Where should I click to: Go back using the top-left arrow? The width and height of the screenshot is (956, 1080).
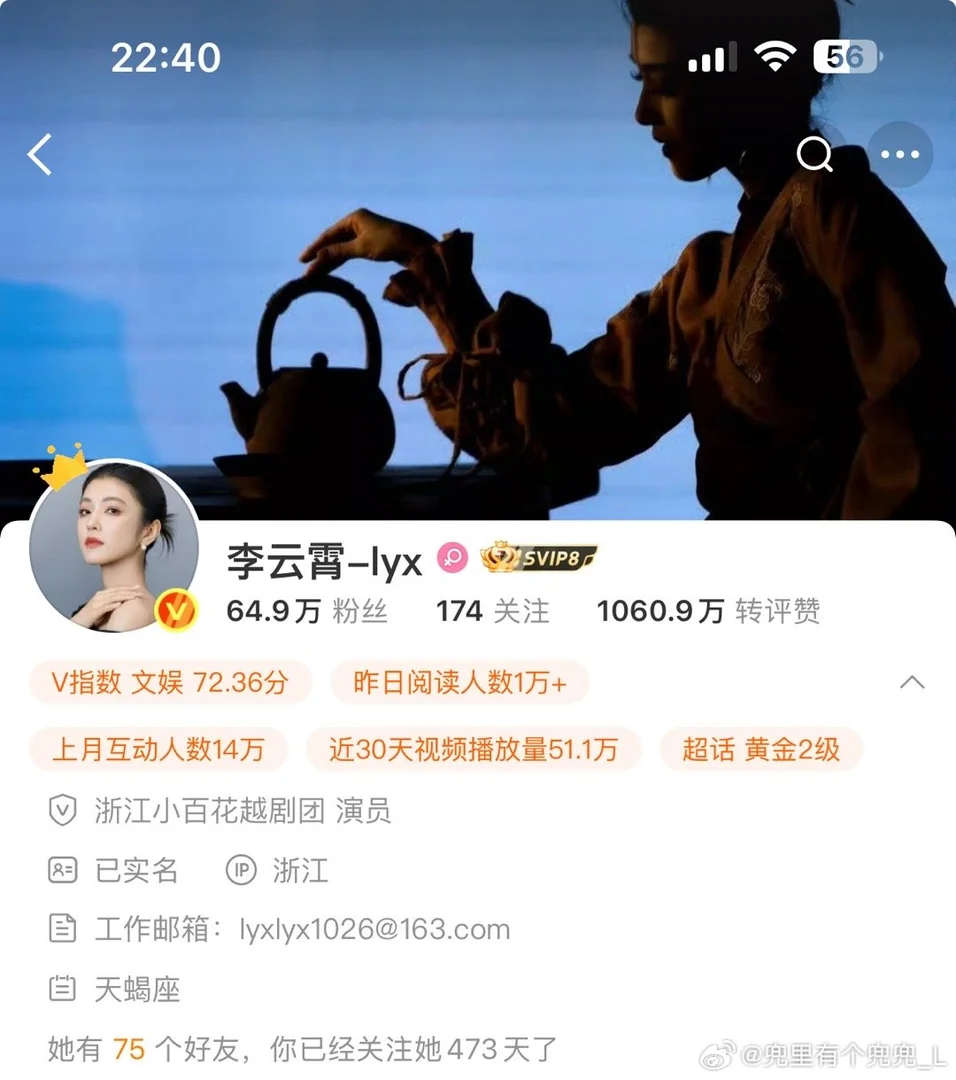[x=40, y=155]
